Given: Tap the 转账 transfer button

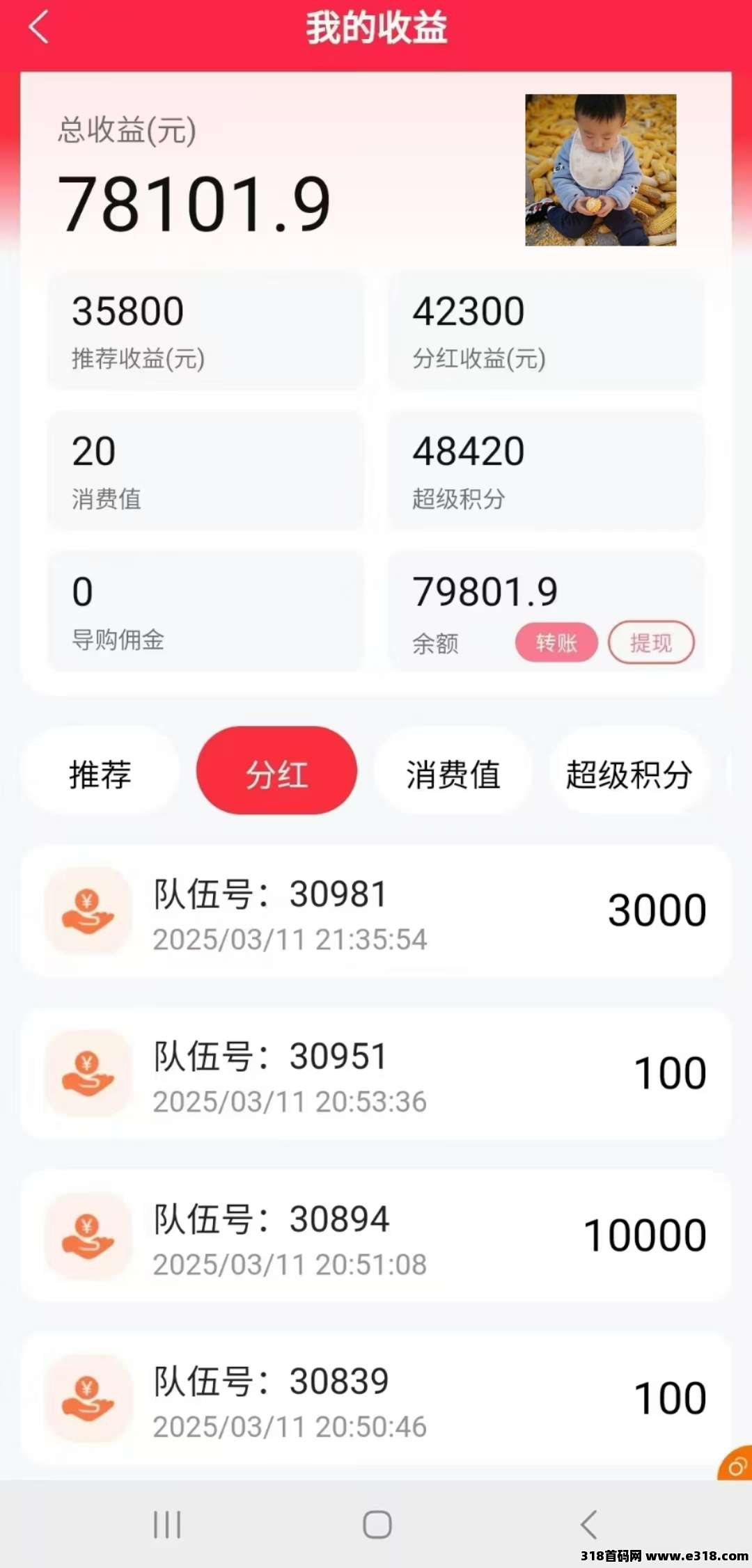Looking at the screenshot, I should [x=556, y=642].
